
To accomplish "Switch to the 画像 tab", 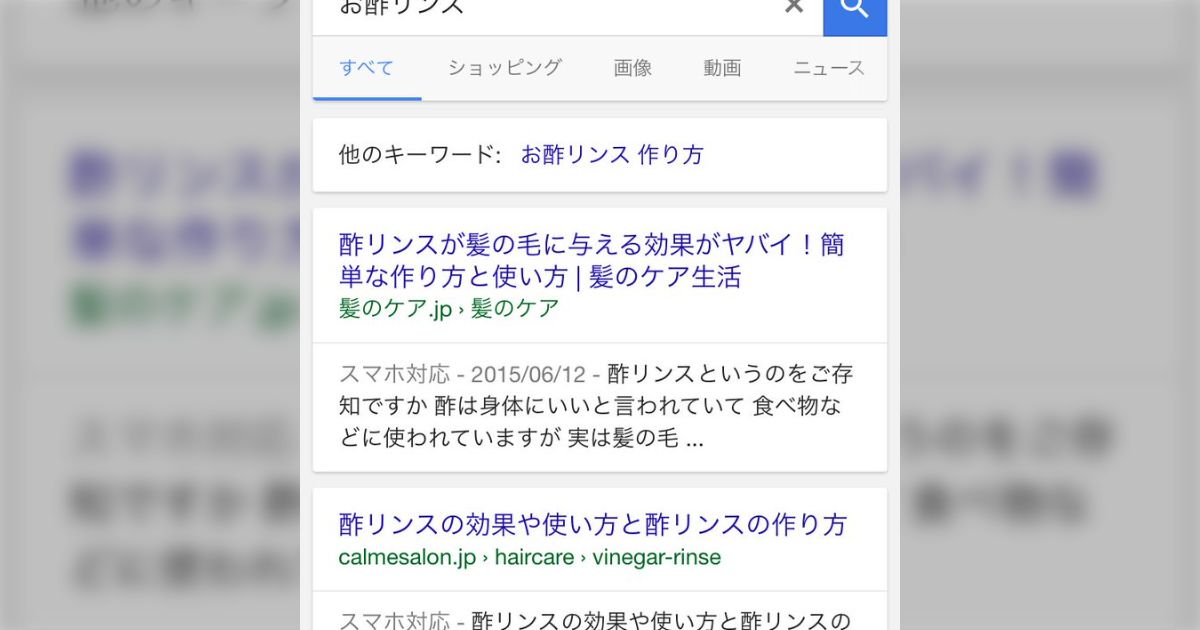I will click(632, 68).
